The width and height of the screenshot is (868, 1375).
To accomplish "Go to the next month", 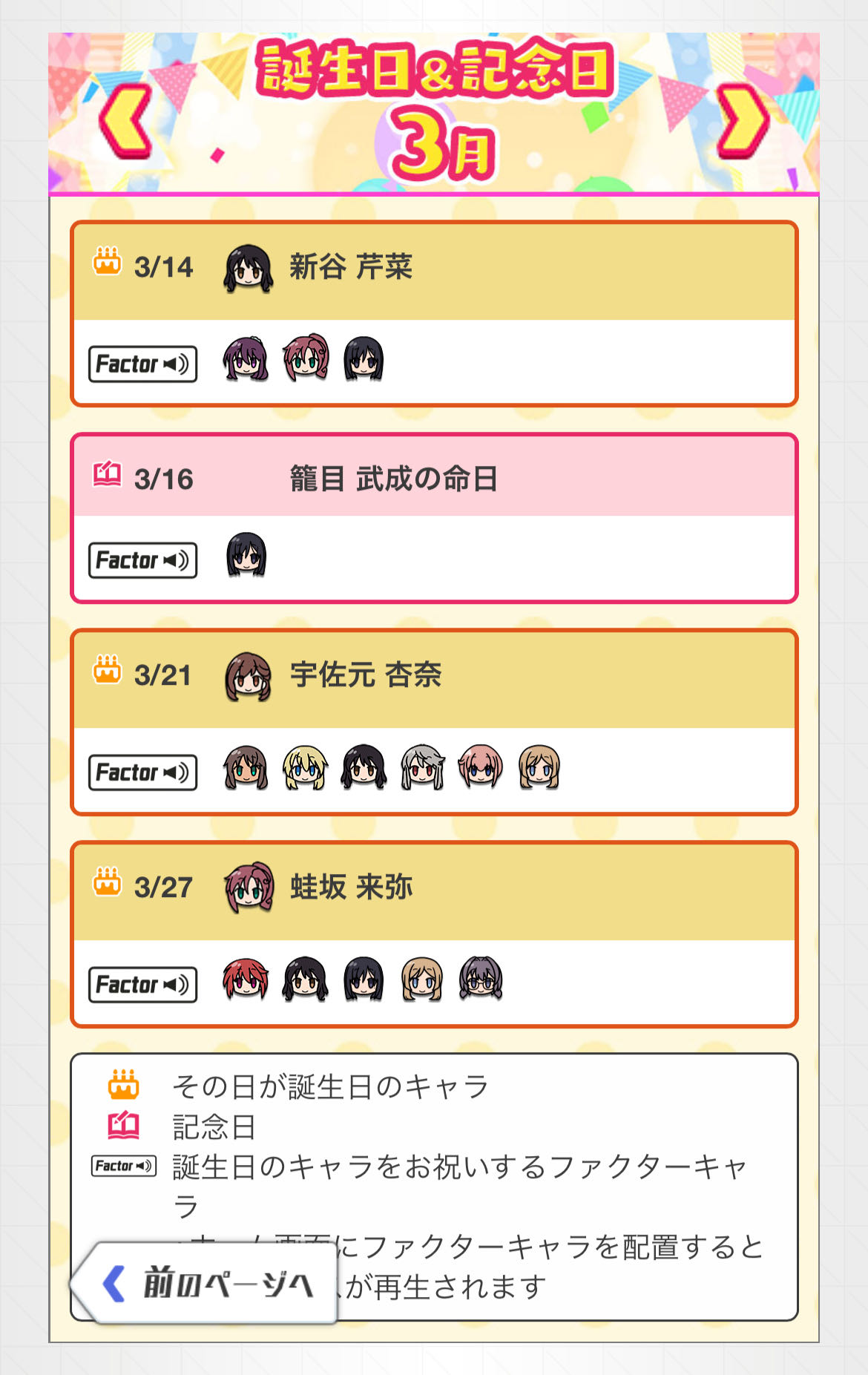I will coord(741,119).
